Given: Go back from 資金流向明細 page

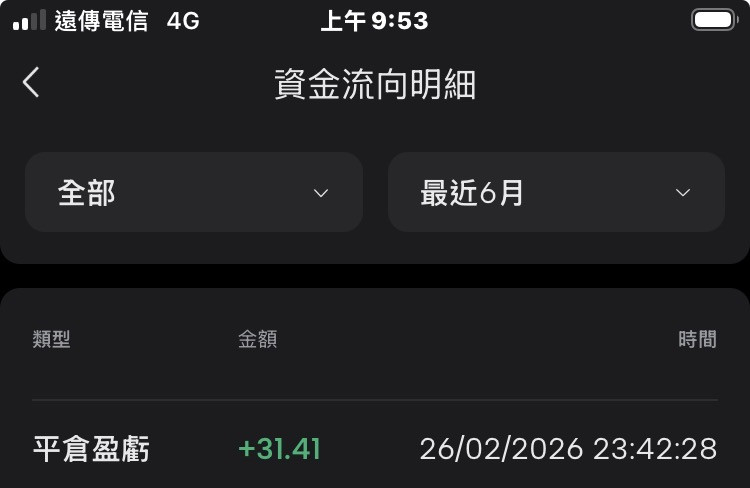Looking at the screenshot, I should (31, 83).
